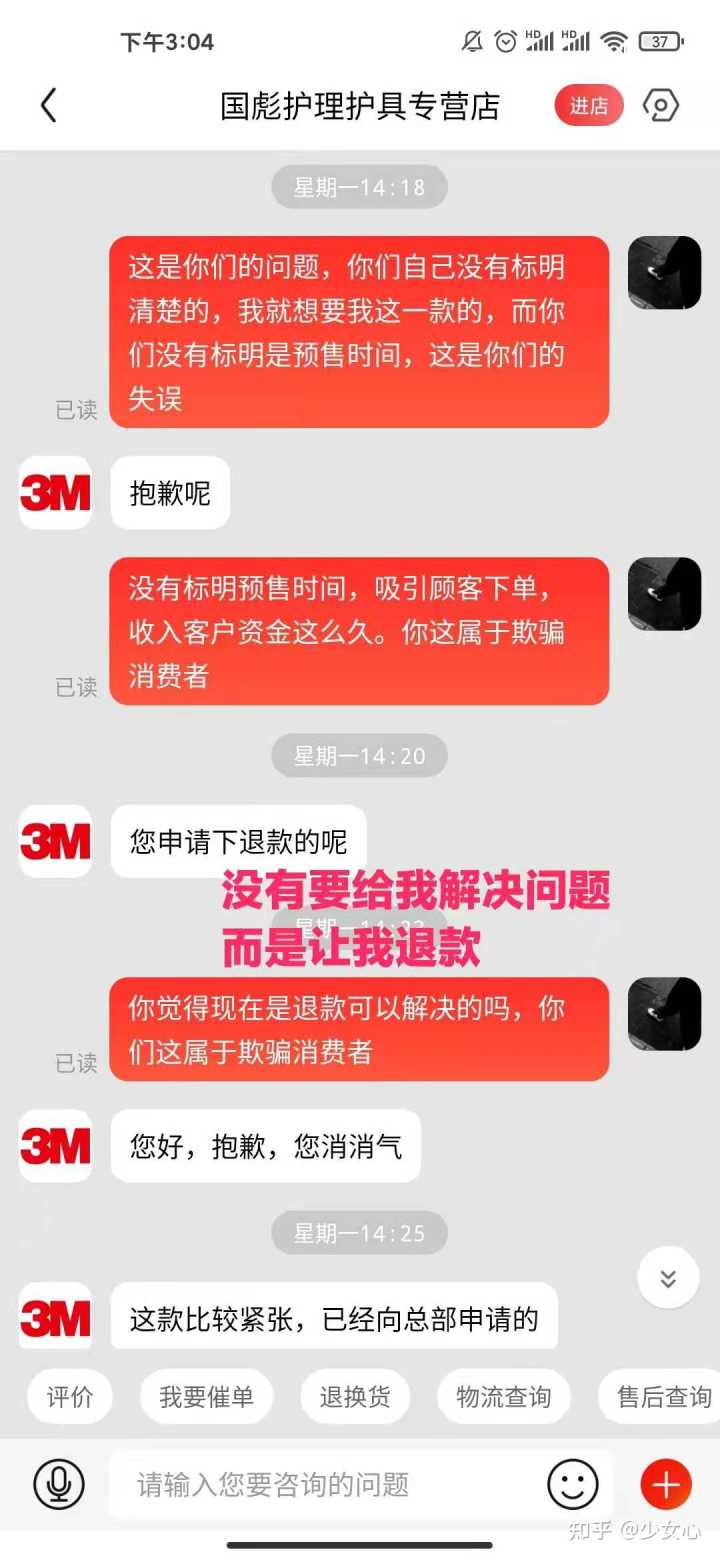Screen dimensions: 720x1560
Task: Select the 评价 quick chip
Action: (70, 1396)
